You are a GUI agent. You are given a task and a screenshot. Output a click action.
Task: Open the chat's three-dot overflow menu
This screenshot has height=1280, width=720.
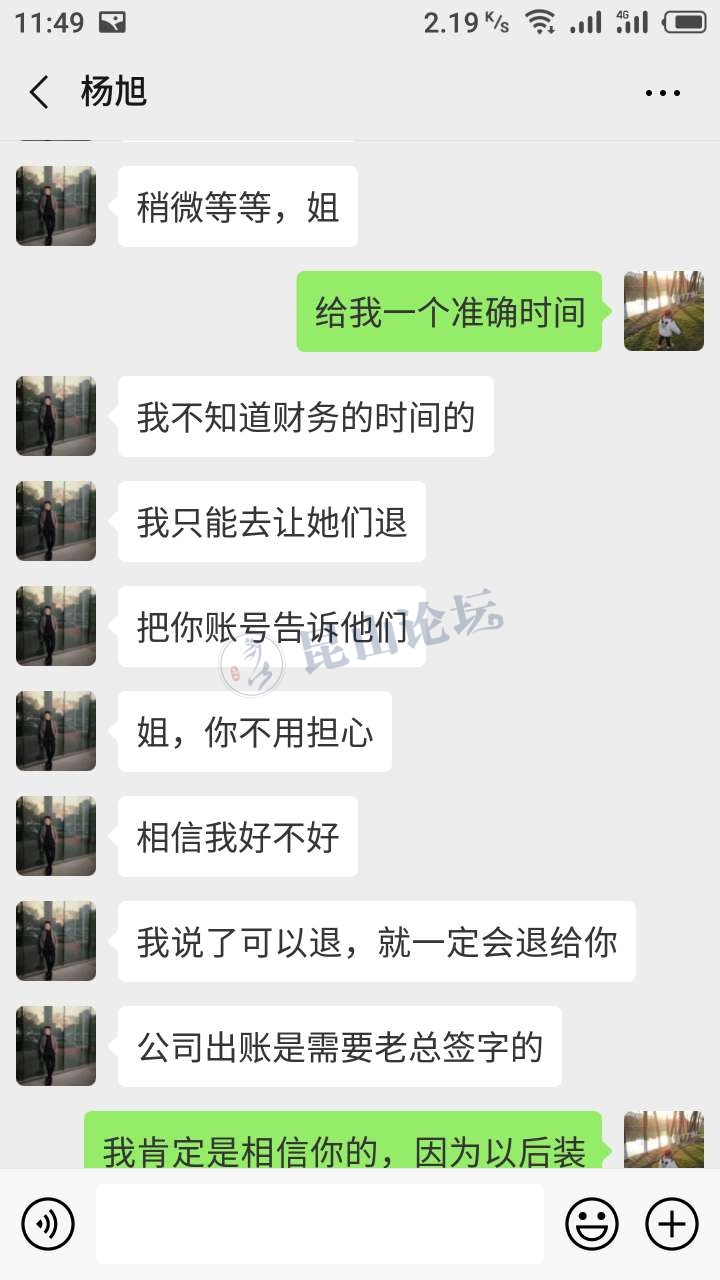click(x=662, y=93)
